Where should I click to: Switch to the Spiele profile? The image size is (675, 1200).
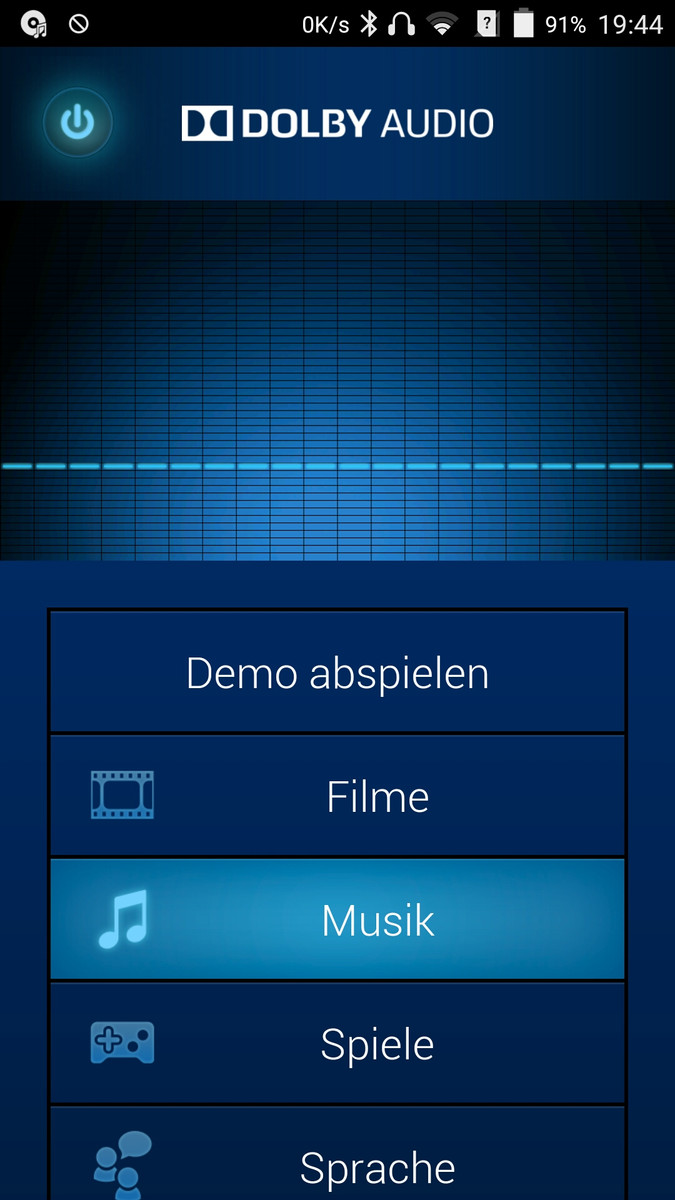click(x=337, y=1044)
